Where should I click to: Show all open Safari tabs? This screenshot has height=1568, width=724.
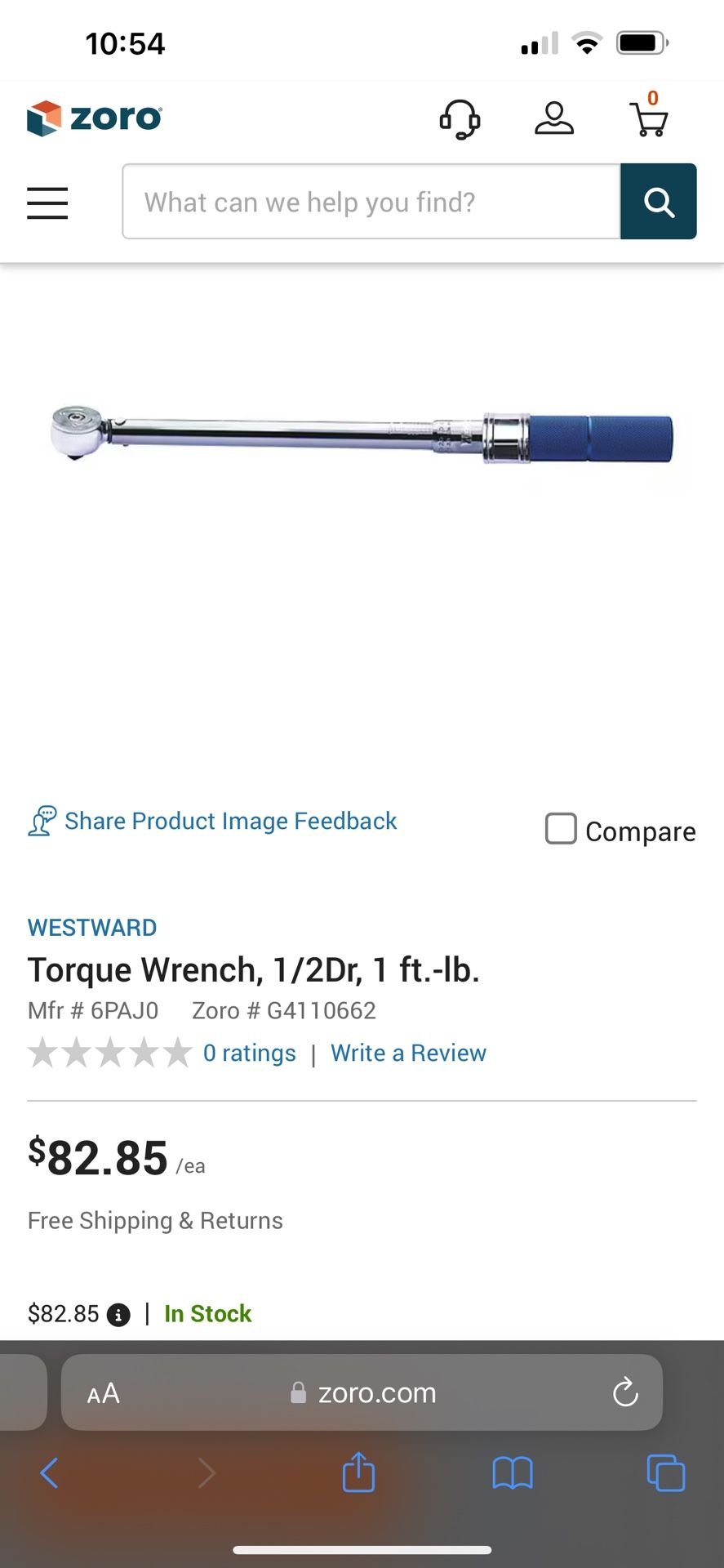point(666,1473)
